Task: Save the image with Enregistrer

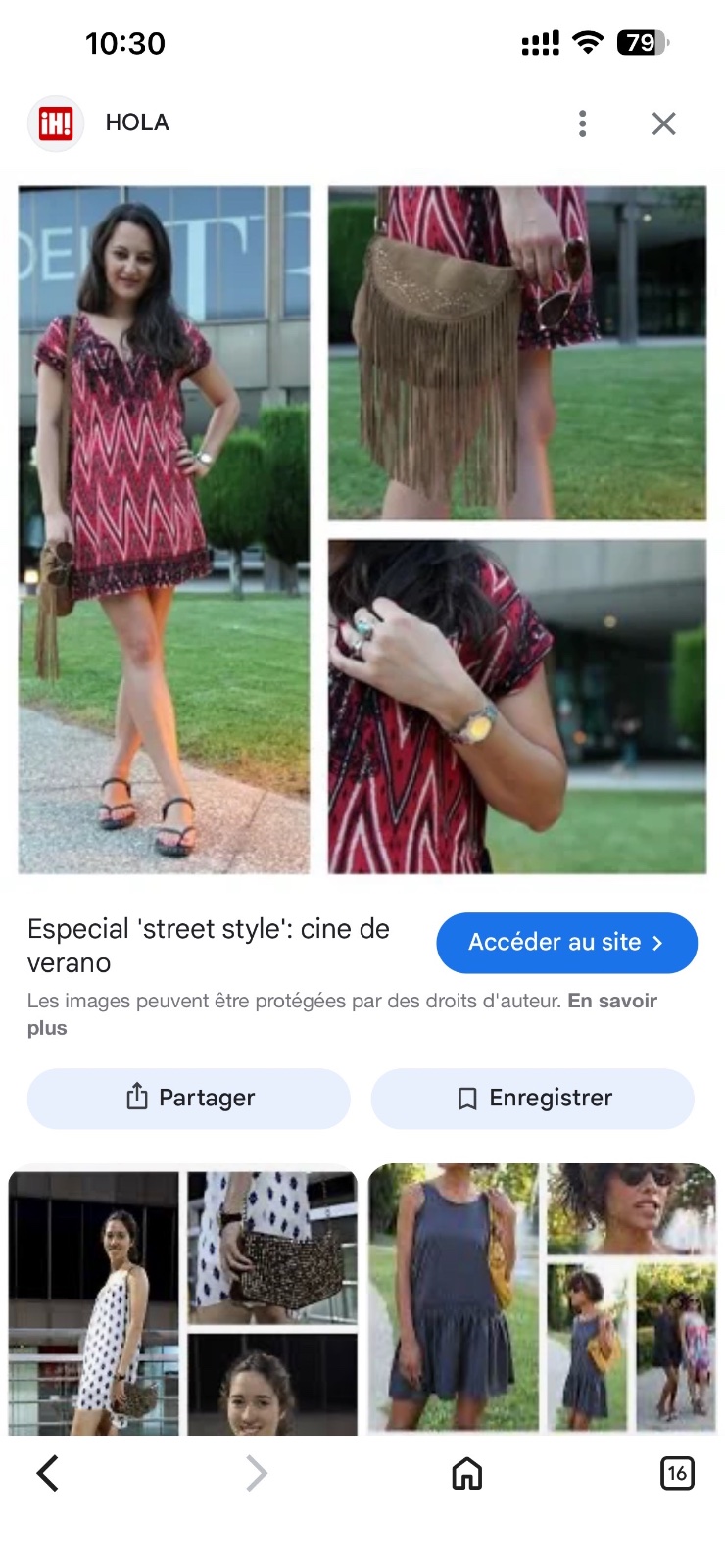Action: coord(532,1098)
